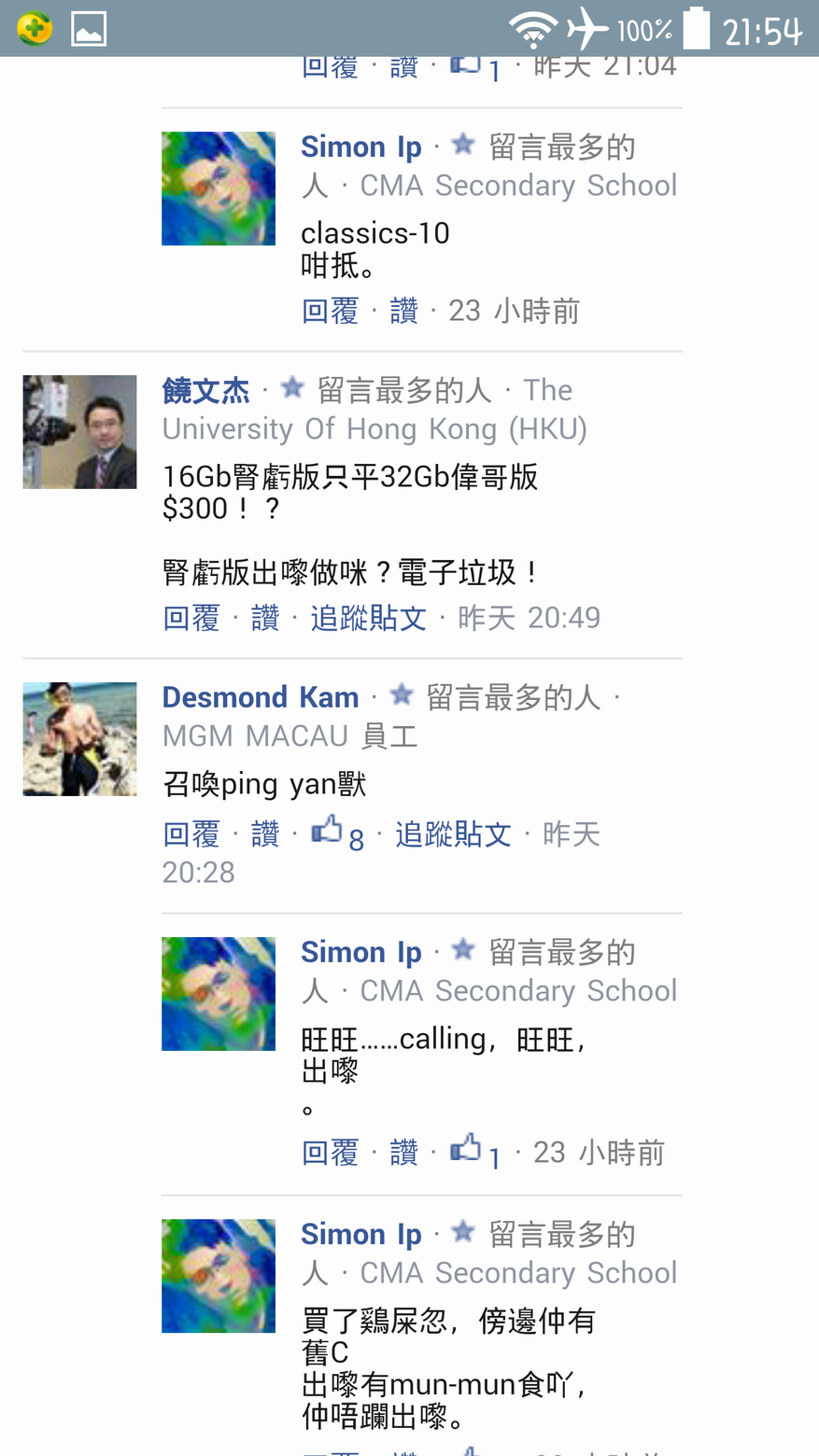Like Simon Ip's classics-10 comment
Image resolution: width=819 pixels, height=1456 pixels.
click(403, 311)
